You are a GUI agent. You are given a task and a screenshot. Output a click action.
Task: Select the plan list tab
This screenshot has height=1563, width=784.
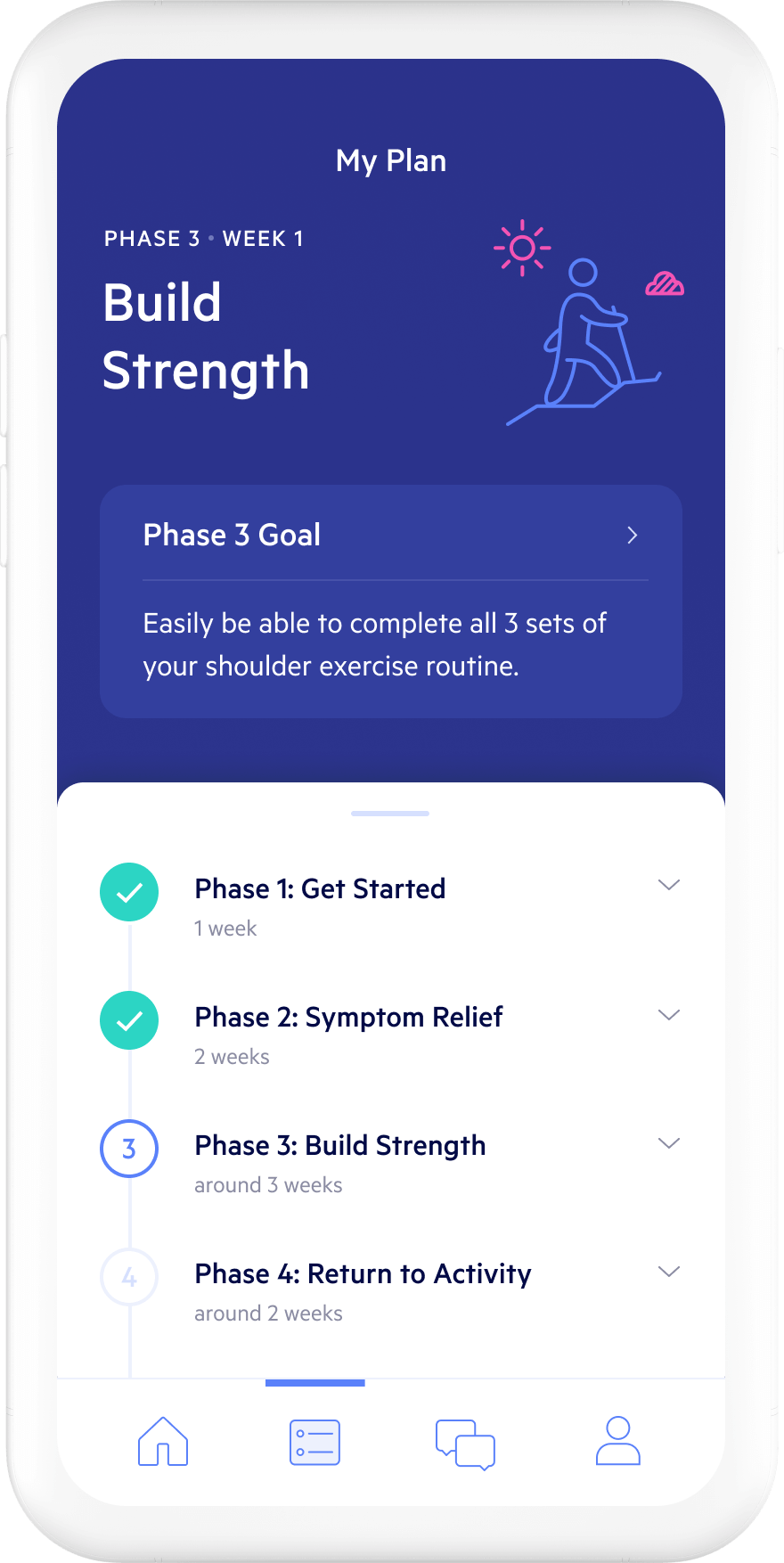(x=314, y=1442)
